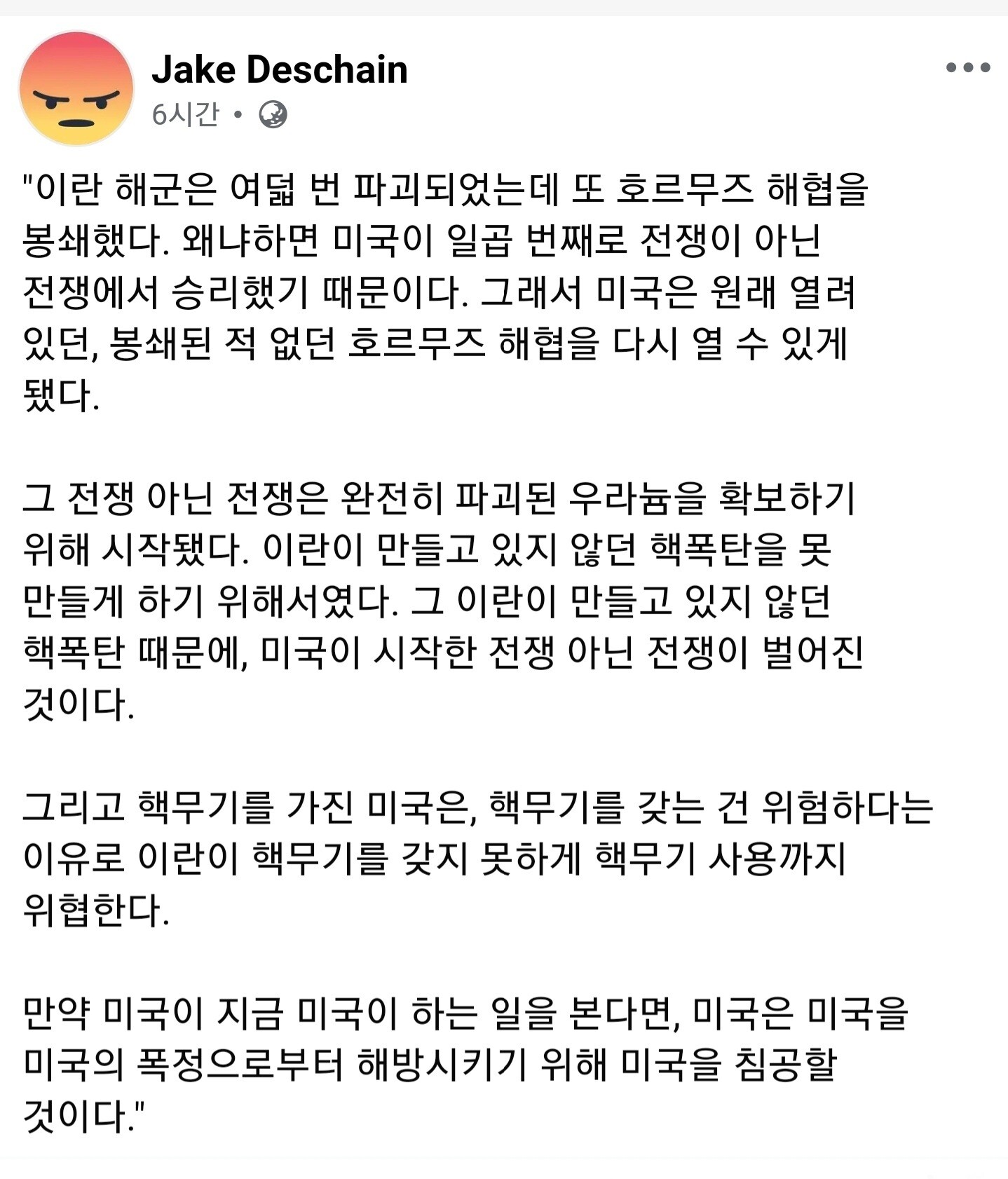This screenshot has height=1179, width=1008.
Task: Open Jake Deschain's profile picture
Action: (x=76, y=89)
